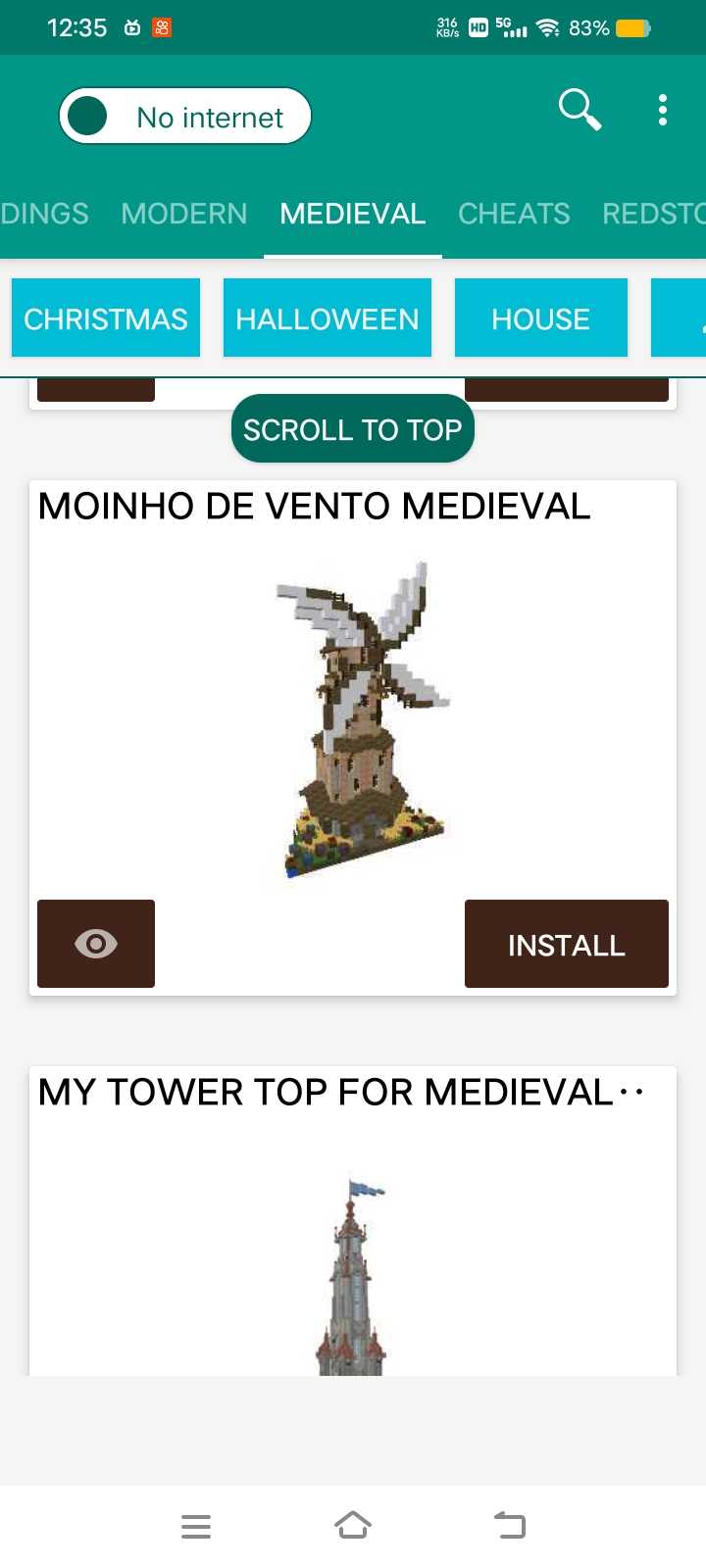Toggle the No internet switch
This screenshot has width=706, height=1568.
coord(184,117)
